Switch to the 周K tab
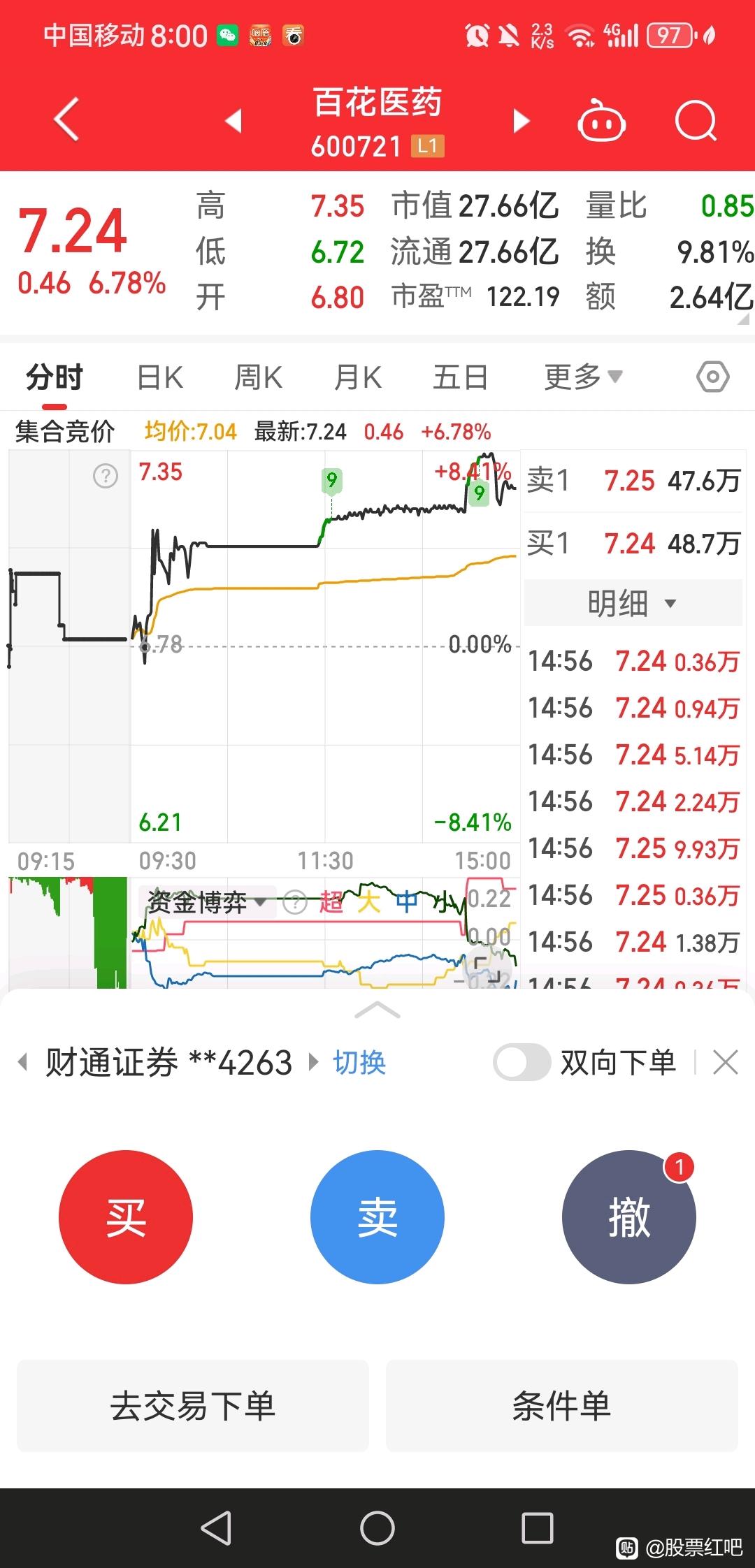755x1568 pixels. point(258,378)
